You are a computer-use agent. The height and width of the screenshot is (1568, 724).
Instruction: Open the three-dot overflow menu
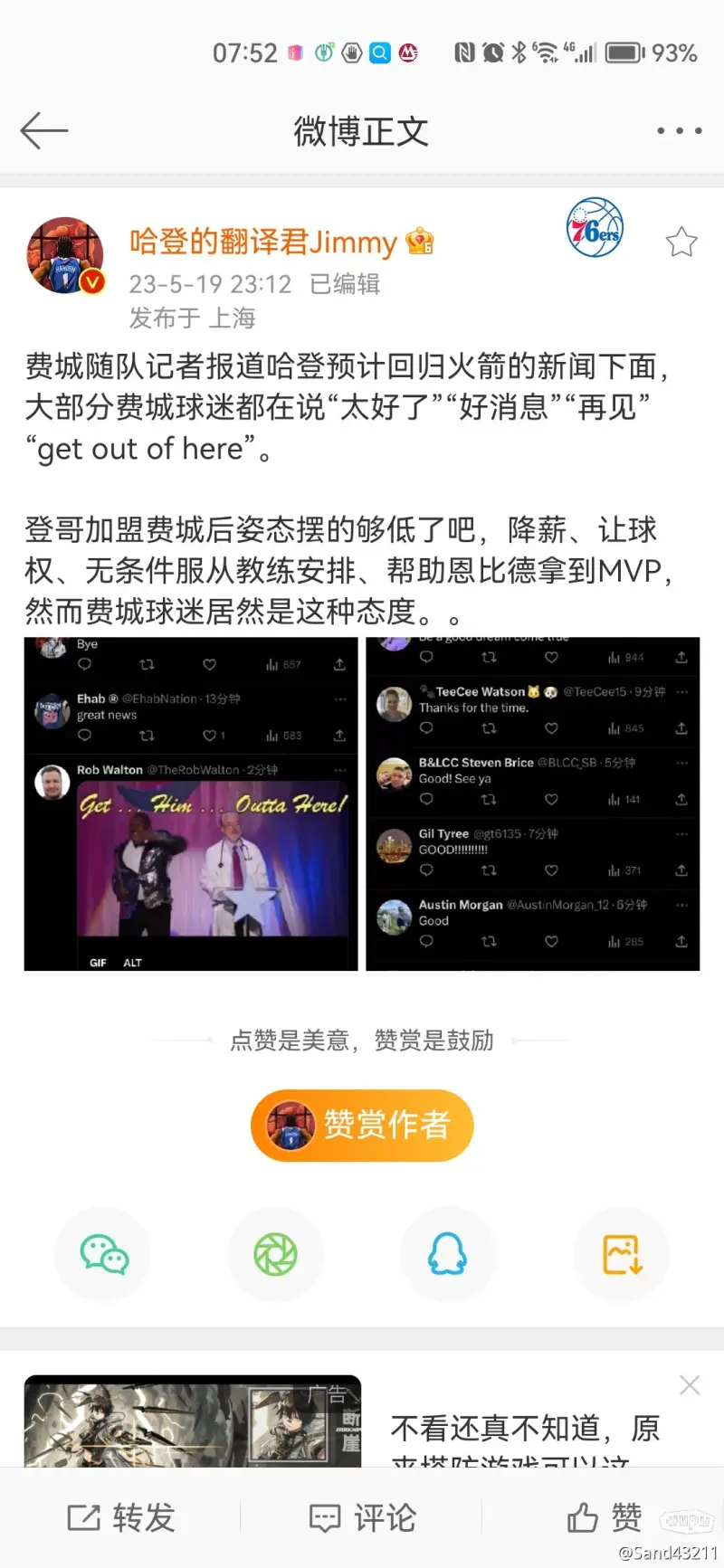pos(679,131)
